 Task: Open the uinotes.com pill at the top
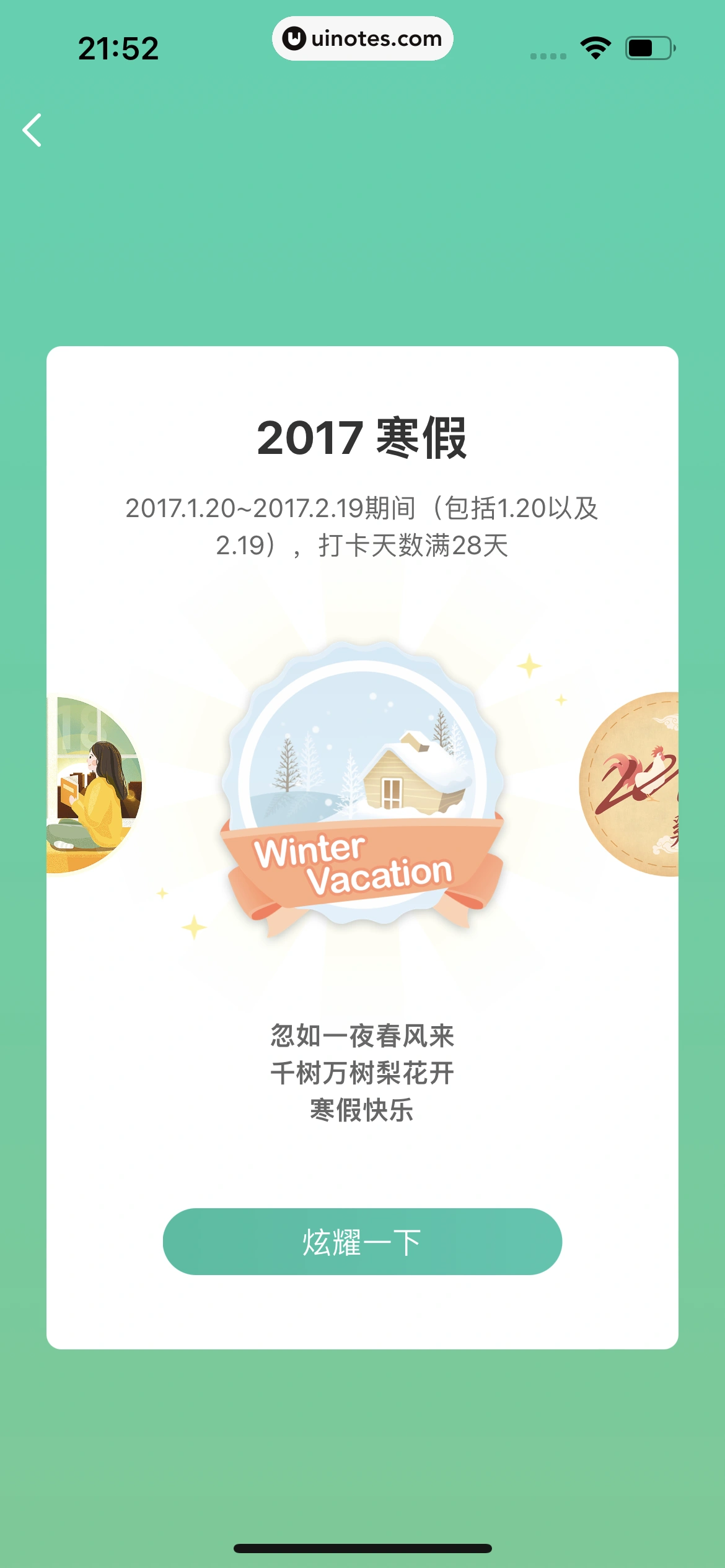(x=362, y=38)
